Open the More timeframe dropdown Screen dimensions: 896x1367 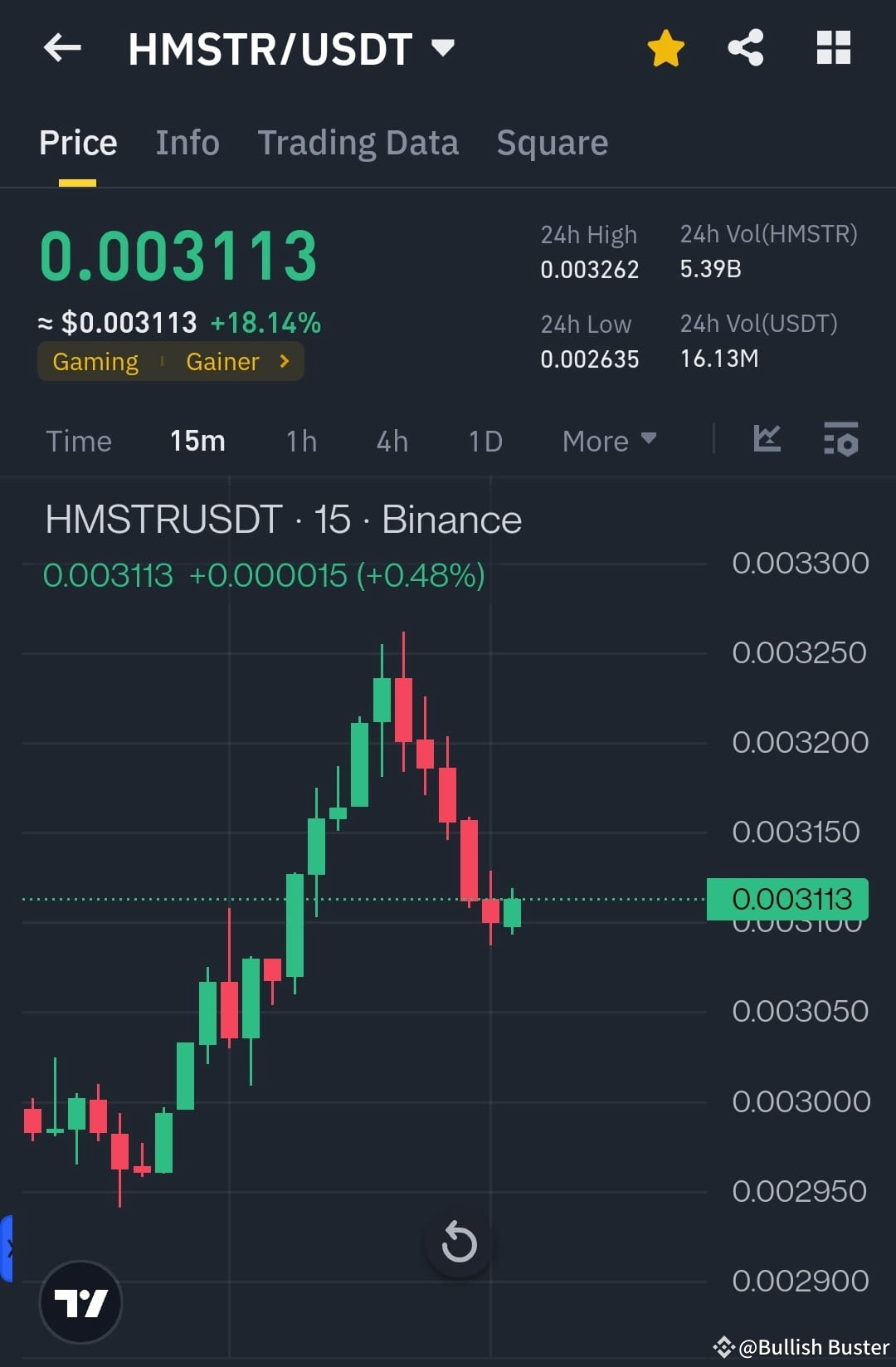click(608, 441)
